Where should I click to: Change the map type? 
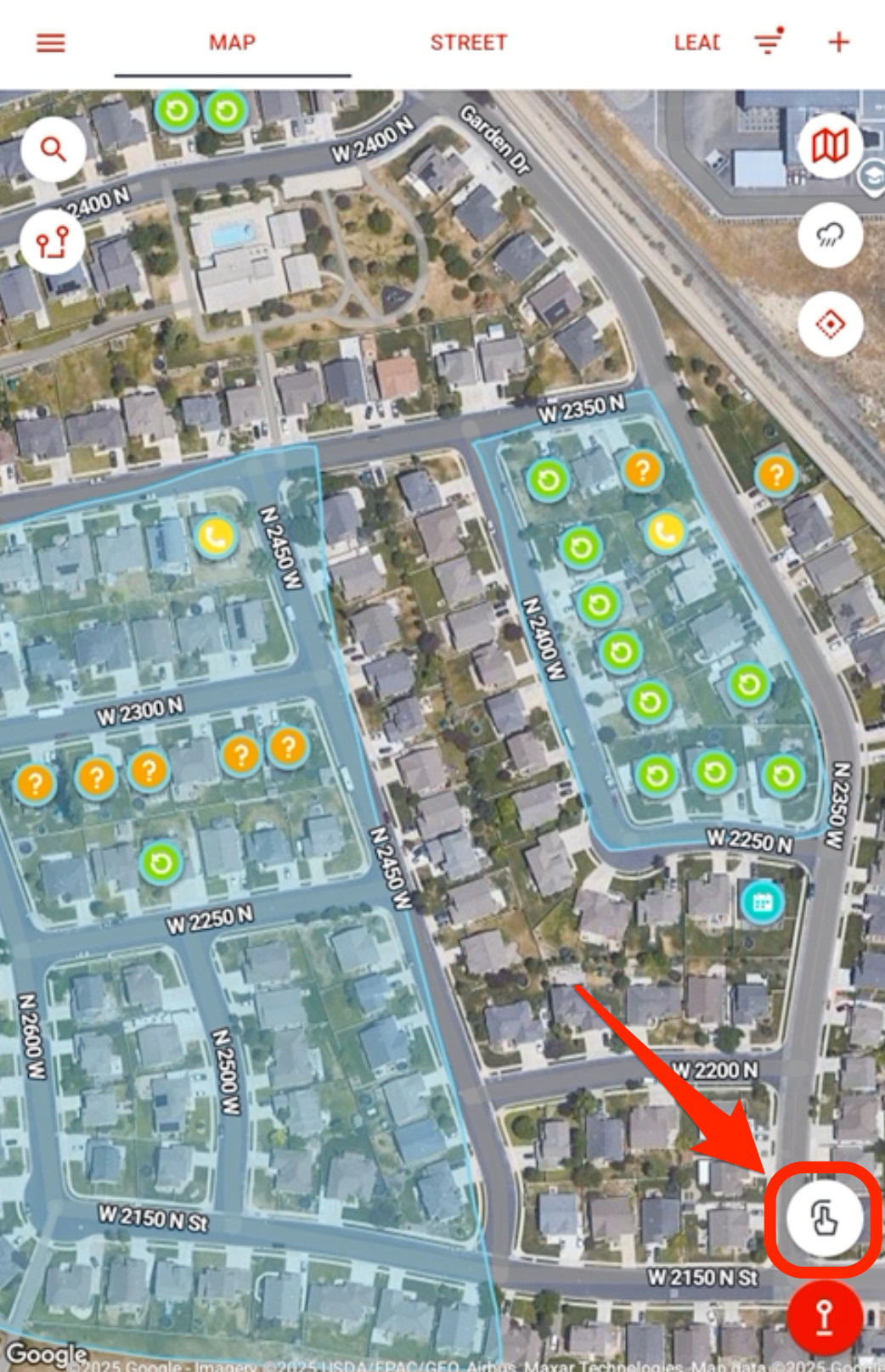click(830, 146)
